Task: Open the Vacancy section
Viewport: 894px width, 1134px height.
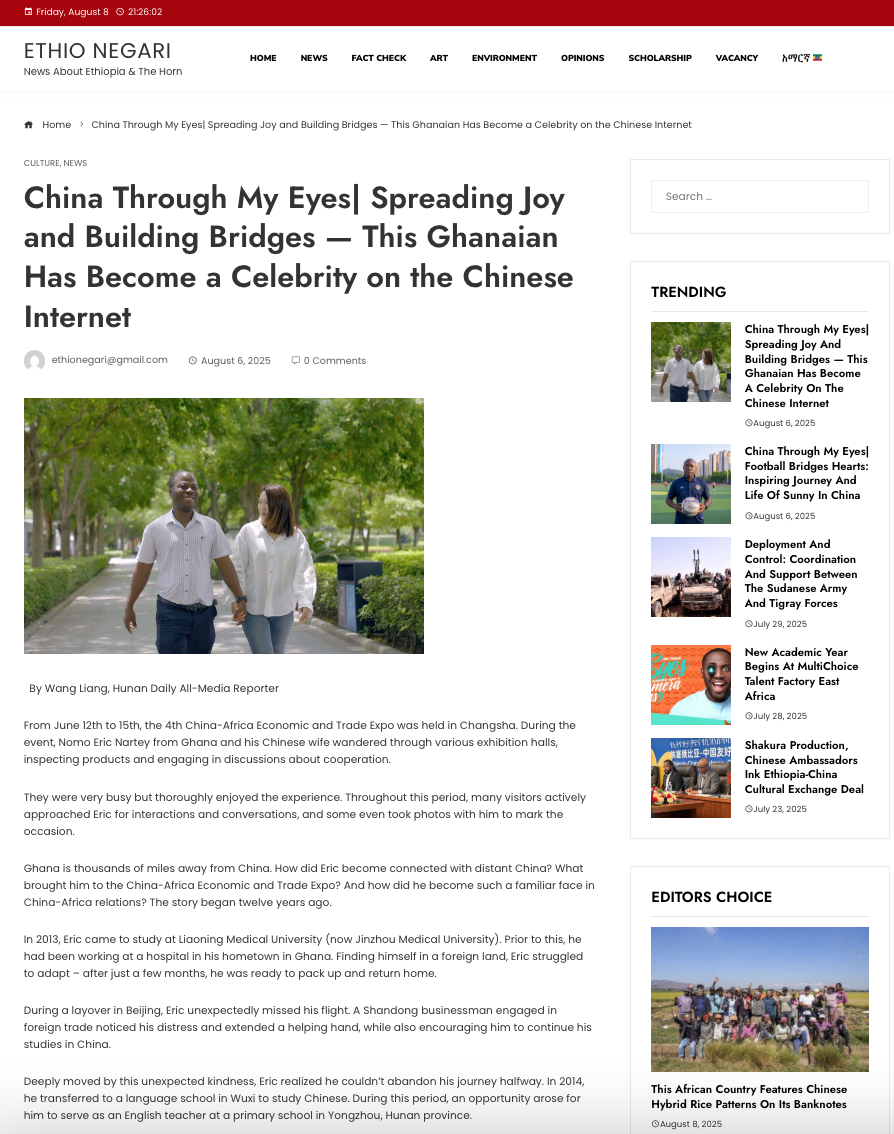Action: coord(737,58)
